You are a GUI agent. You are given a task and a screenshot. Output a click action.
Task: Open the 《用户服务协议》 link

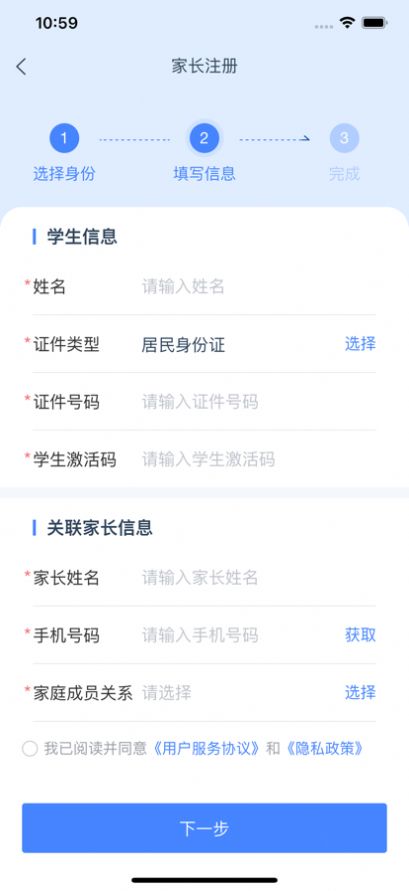[x=207, y=749]
